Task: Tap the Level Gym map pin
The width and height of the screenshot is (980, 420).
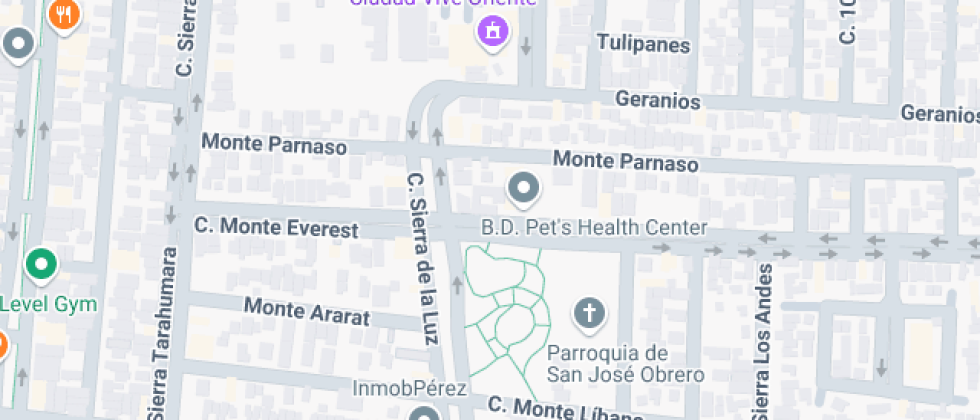Action: [x=42, y=265]
